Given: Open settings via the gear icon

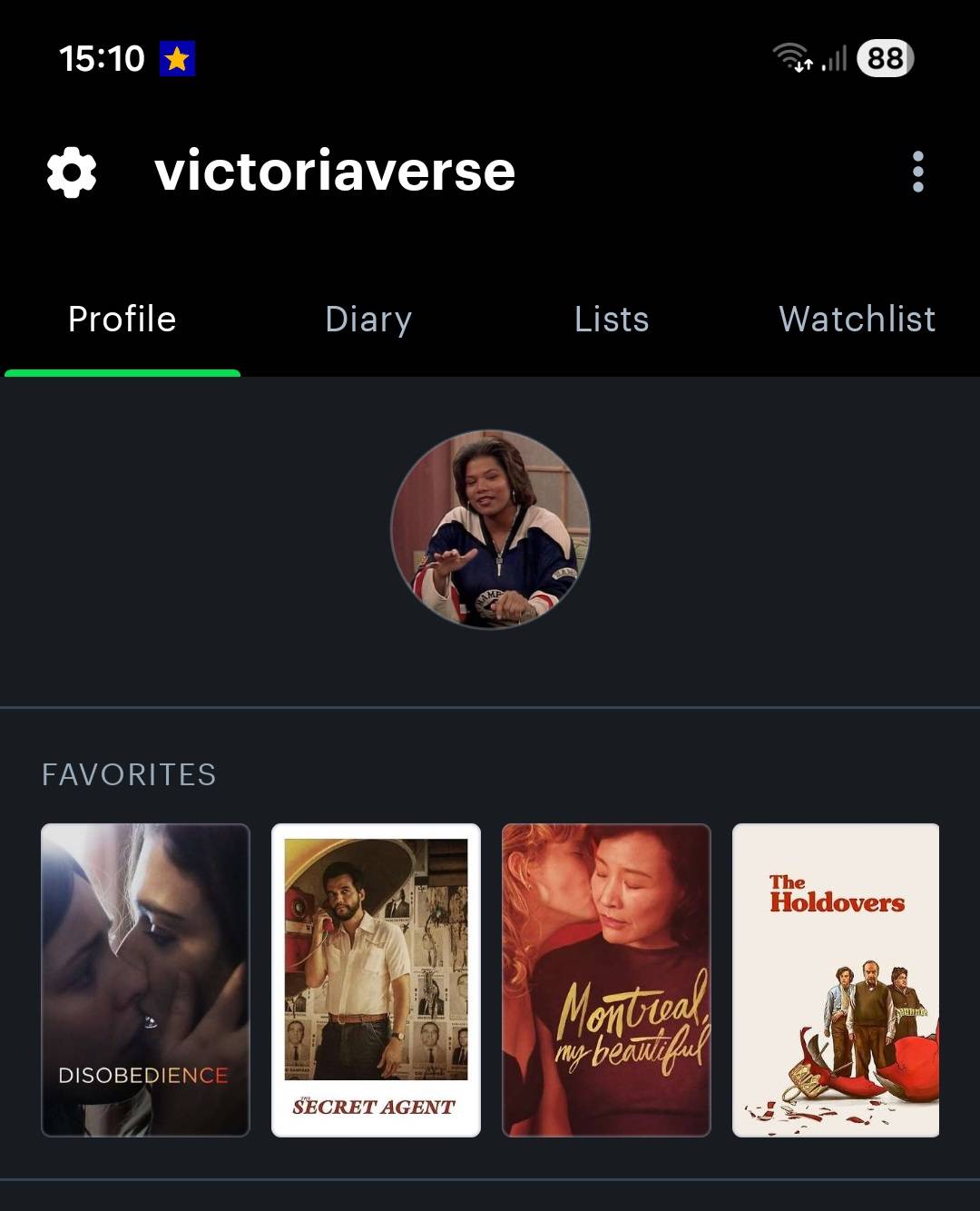Looking at the screenshot, I should click(72, 172).
